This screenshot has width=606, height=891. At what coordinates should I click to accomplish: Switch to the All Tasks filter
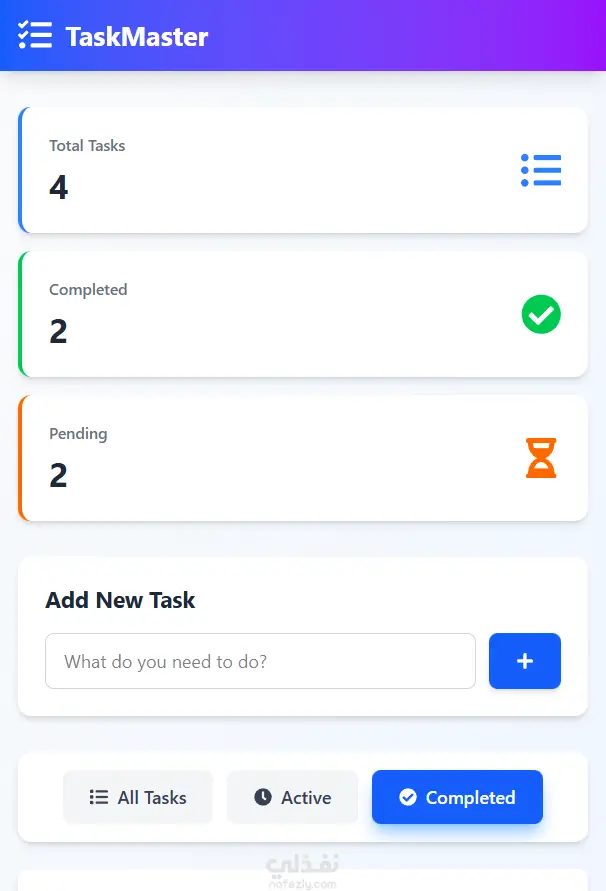(138, 797)
